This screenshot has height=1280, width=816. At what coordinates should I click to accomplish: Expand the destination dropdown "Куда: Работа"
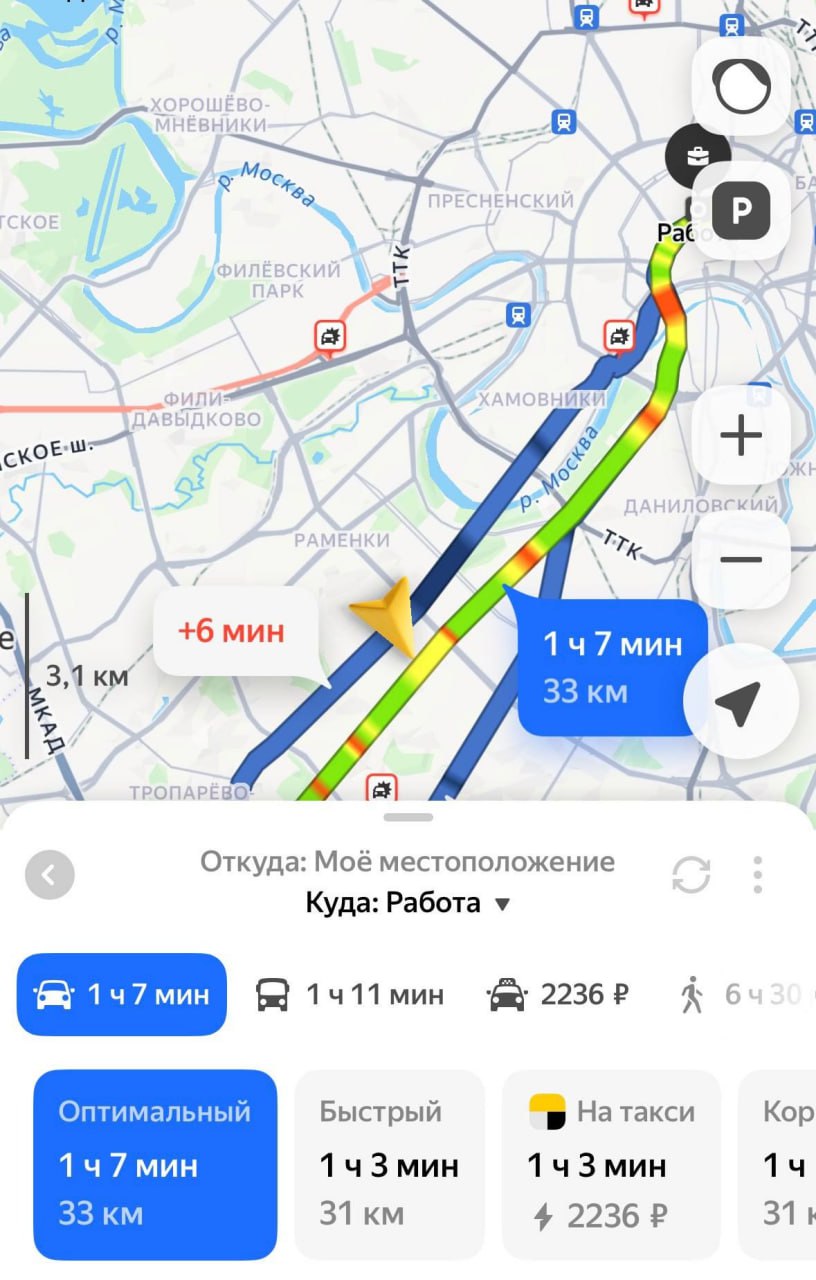408,903
